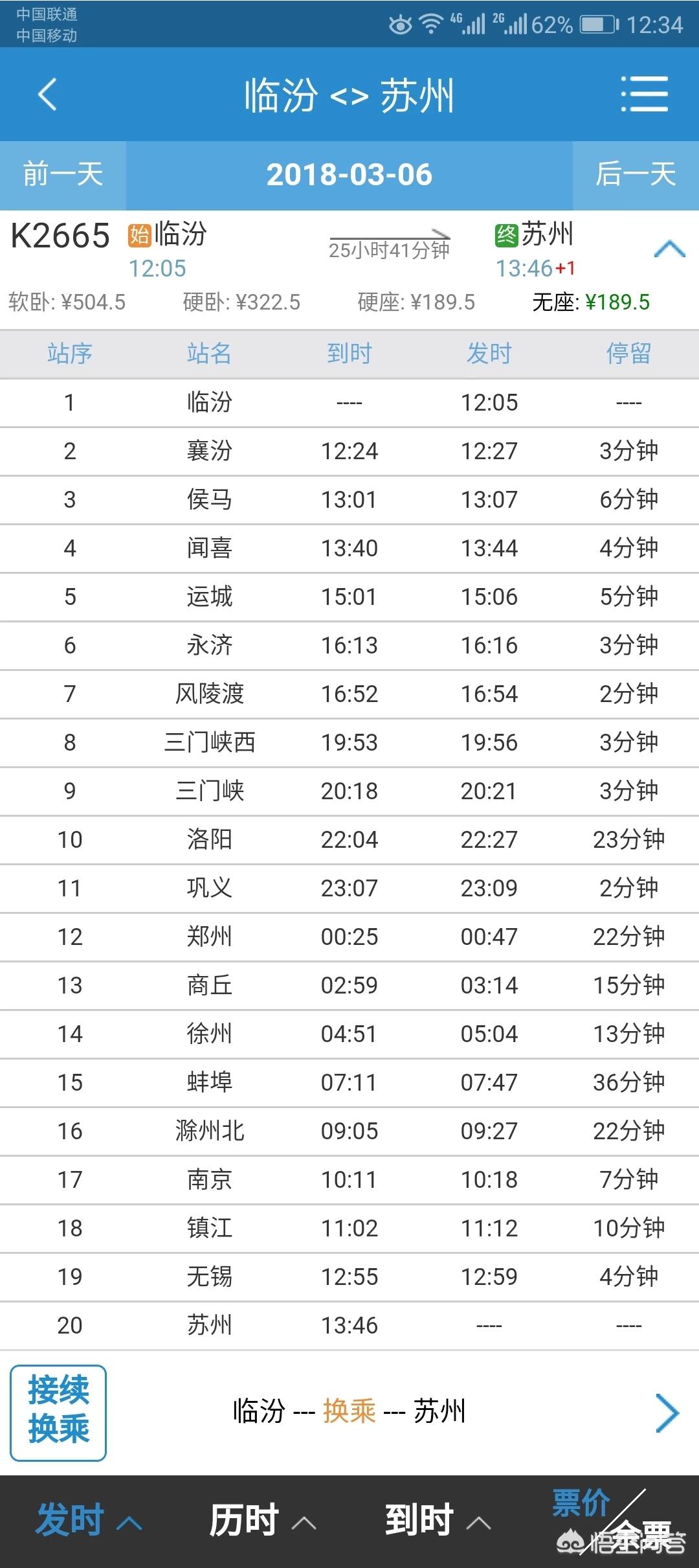
Task: Sort by duration (历时)
Action: (262, 1520)
